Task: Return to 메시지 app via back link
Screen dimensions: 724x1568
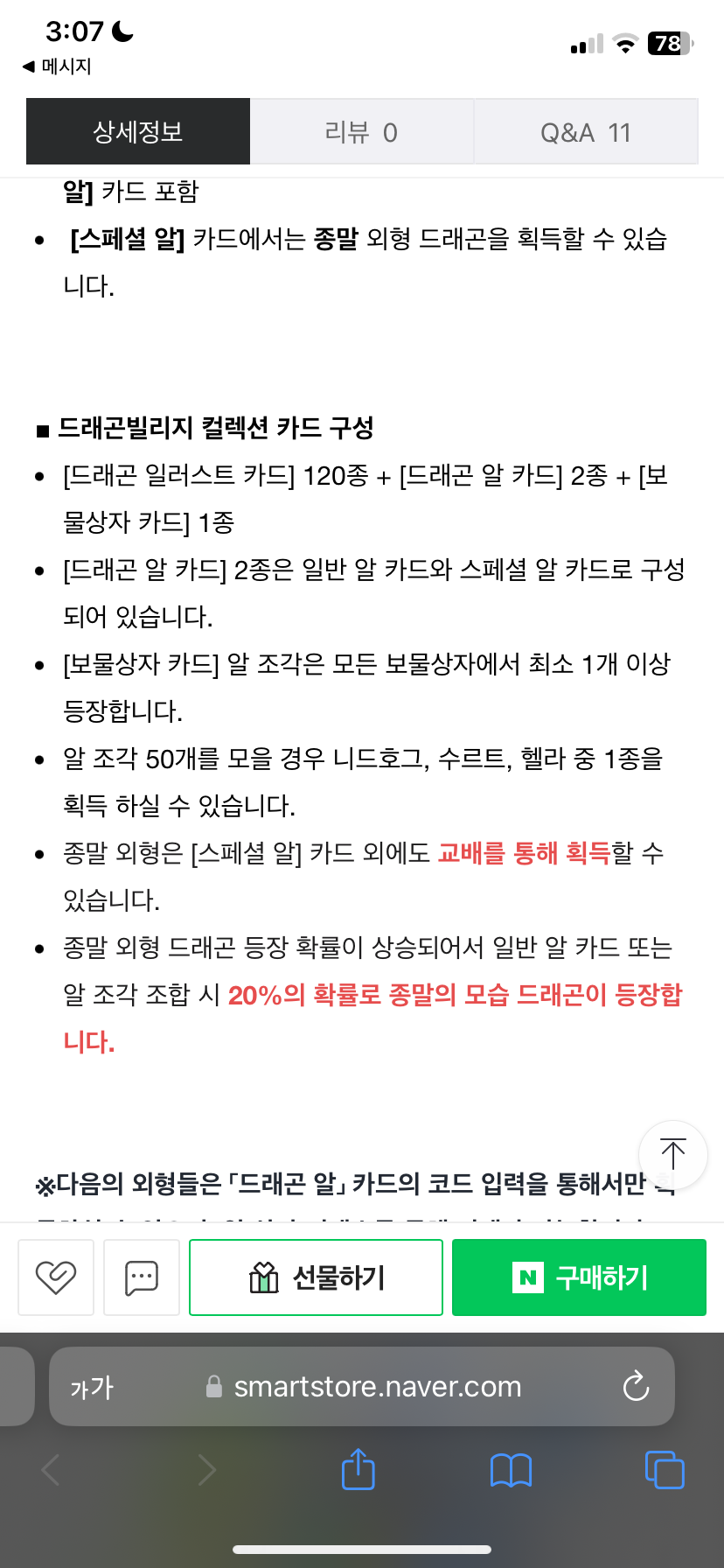Action: (x=57, y=66)
